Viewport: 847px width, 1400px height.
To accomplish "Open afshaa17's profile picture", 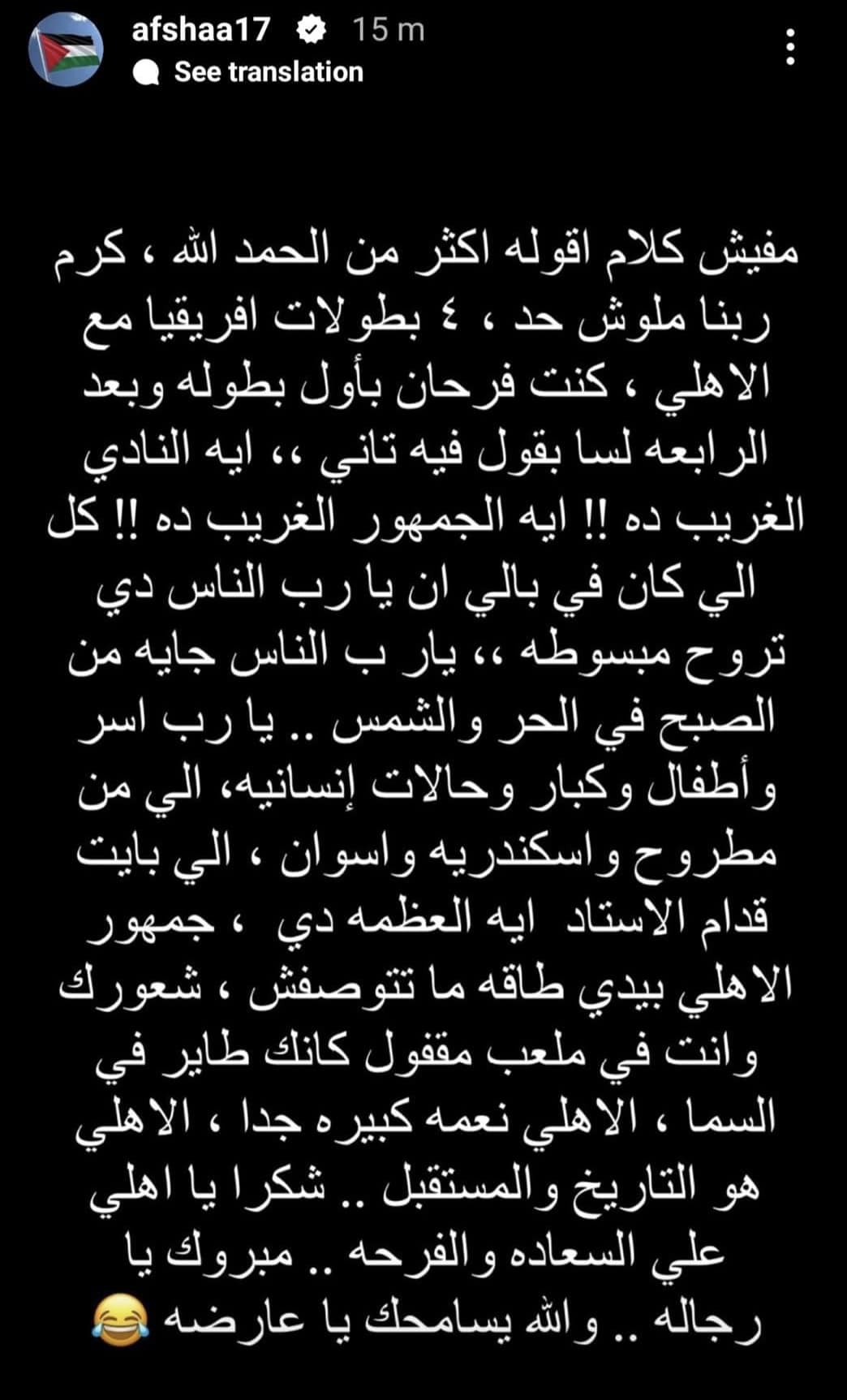I will tap(65, 50).
